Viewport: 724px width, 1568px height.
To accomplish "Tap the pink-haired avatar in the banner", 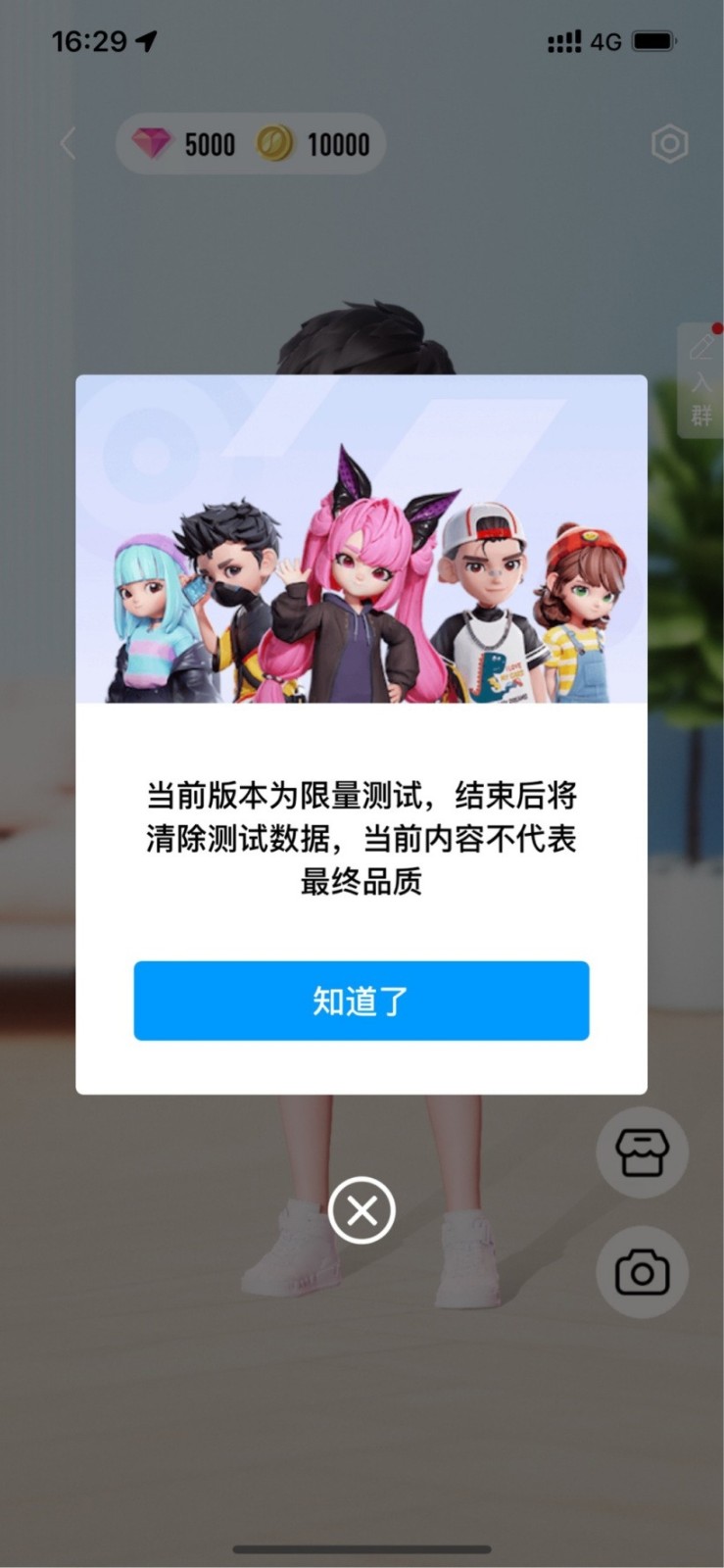I will (362, 578).
